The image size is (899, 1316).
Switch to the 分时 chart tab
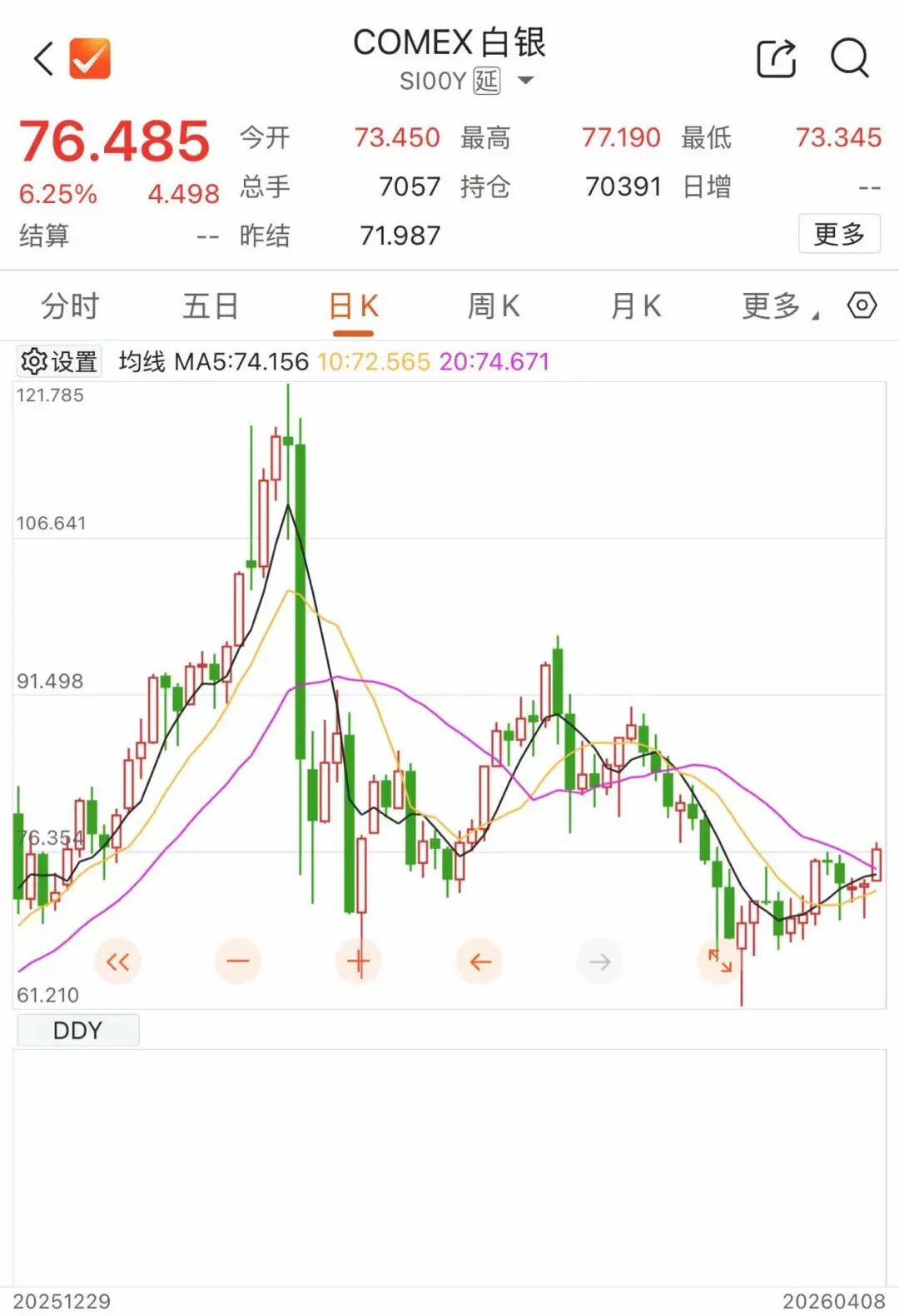point(70,306)
